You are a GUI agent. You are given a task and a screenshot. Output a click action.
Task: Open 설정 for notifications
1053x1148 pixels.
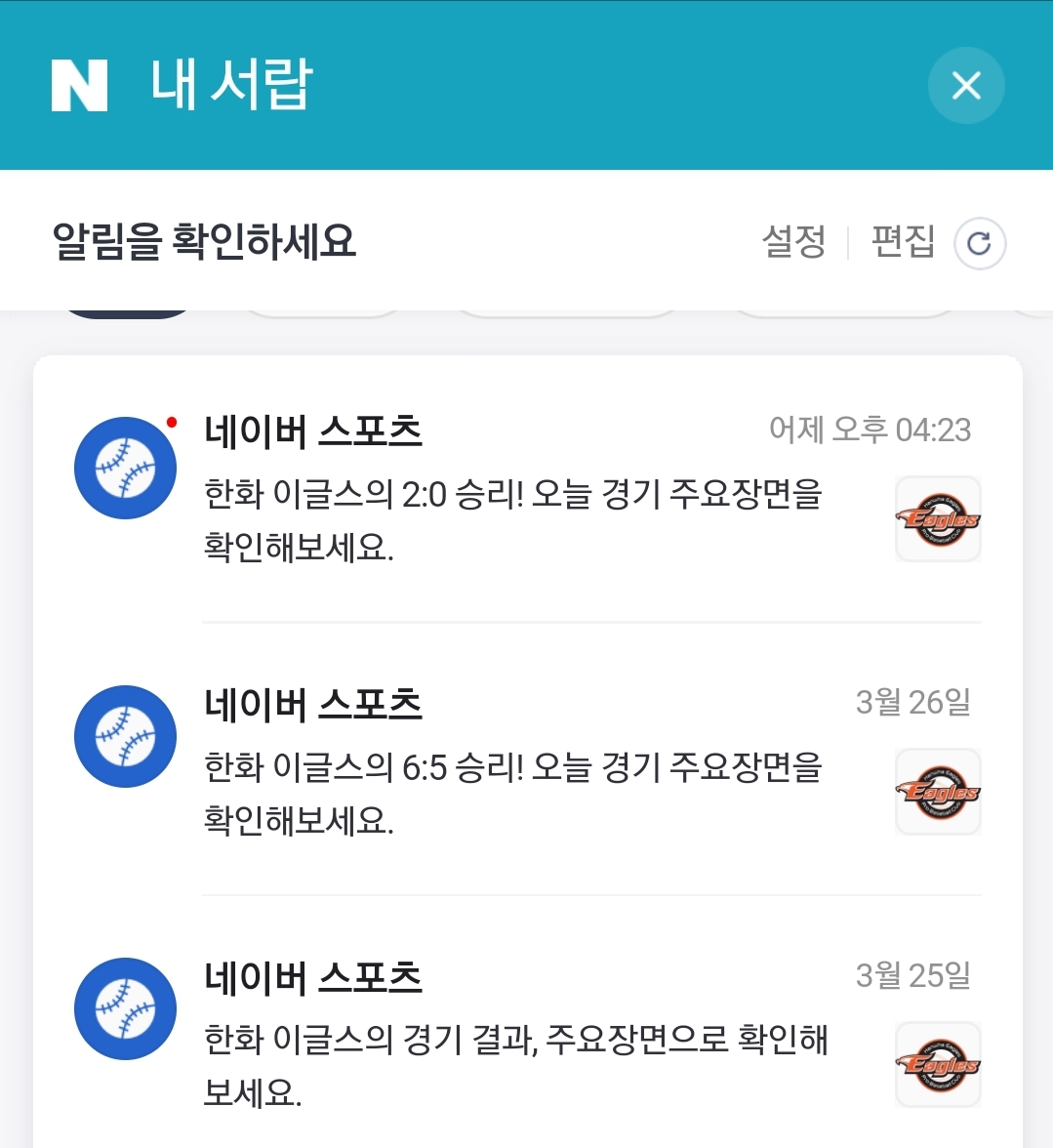click(793, 241)
